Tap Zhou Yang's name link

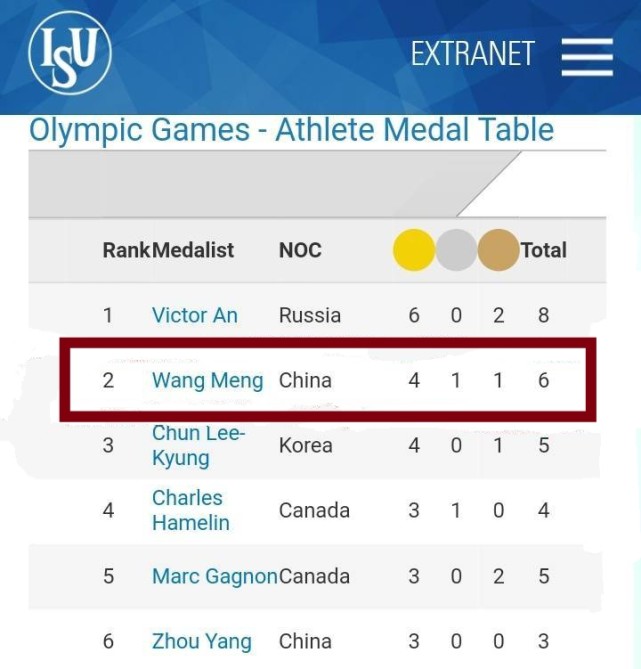[201, 641]
